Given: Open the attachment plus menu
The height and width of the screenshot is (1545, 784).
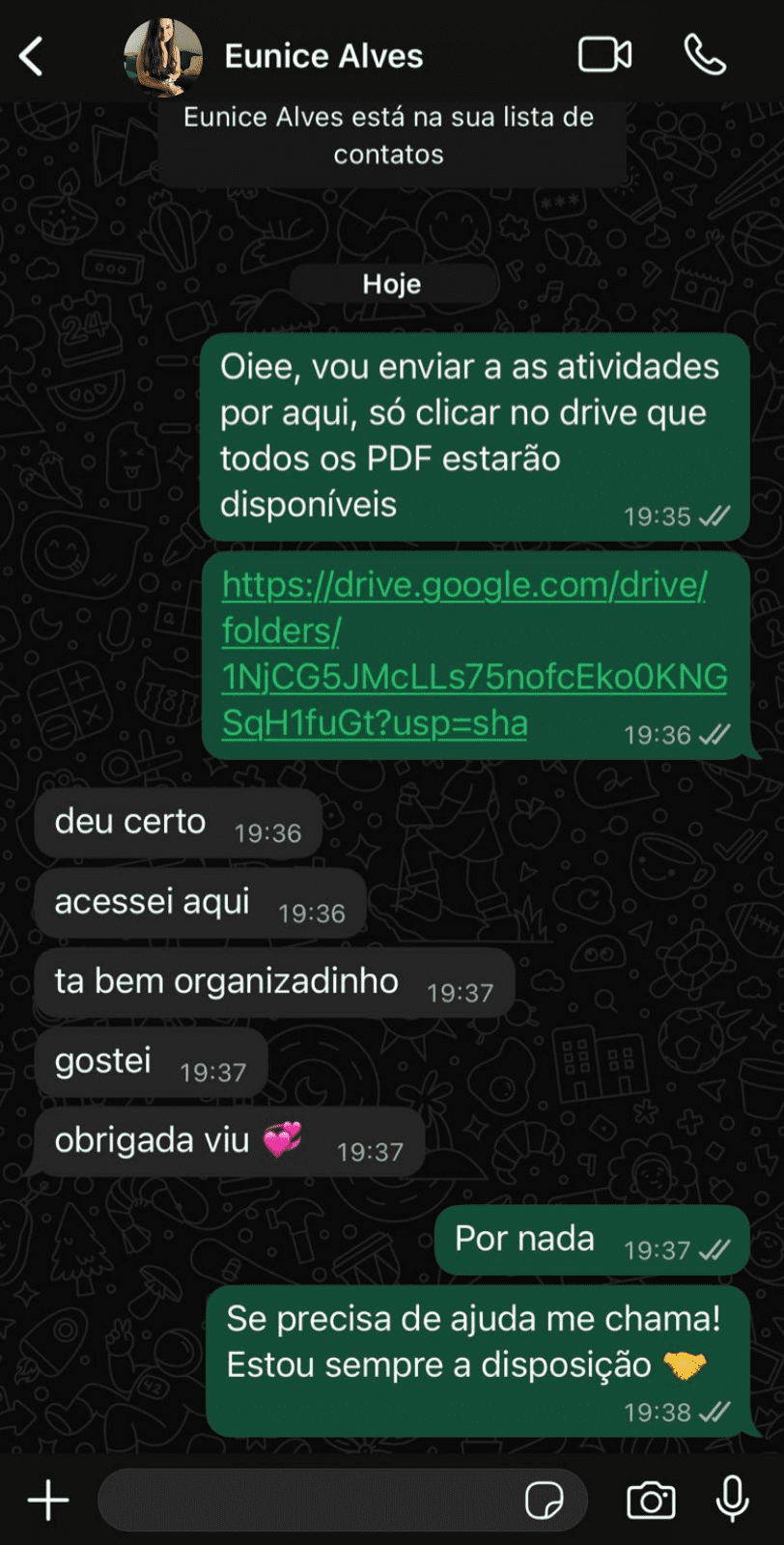Looking at the screenshot, I should 48,1501.
